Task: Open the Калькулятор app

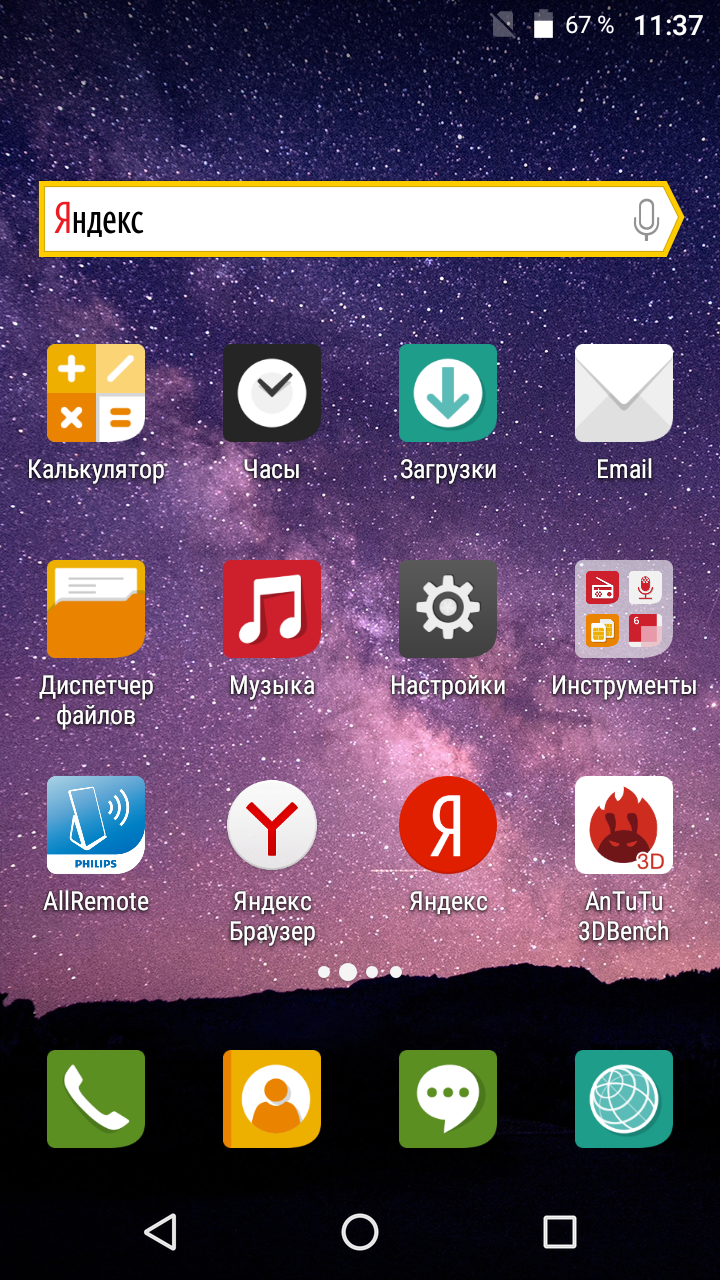Action: (96, 393)
